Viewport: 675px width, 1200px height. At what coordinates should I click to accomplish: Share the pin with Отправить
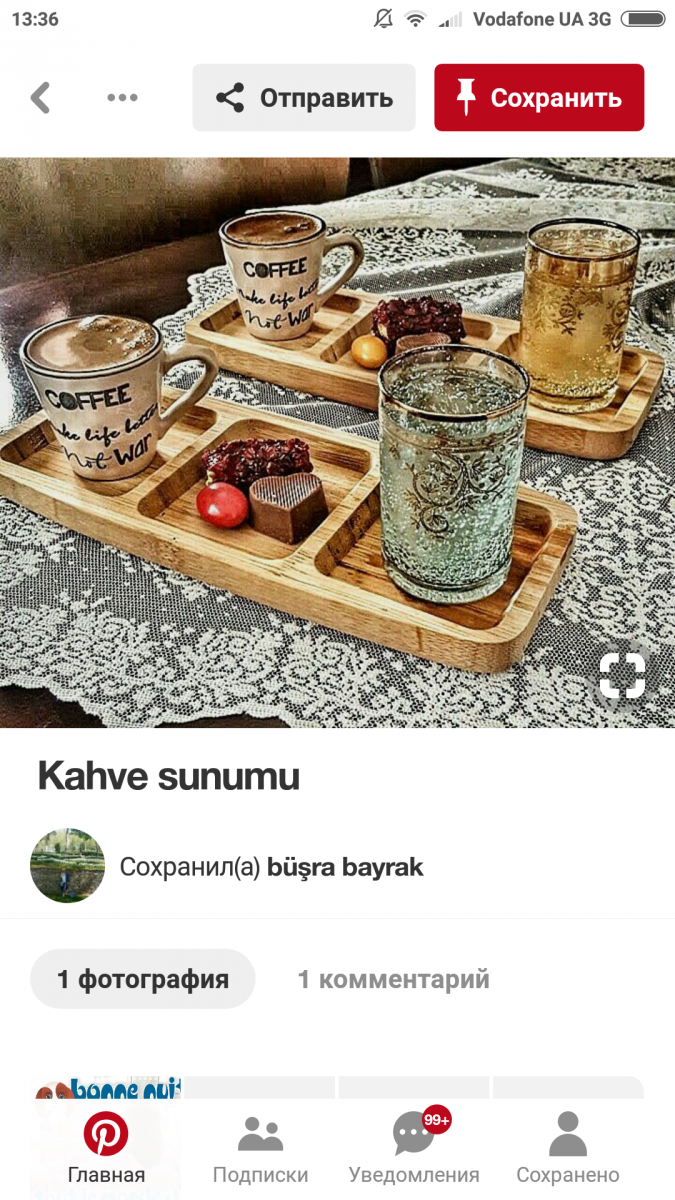tap(304, 98)
